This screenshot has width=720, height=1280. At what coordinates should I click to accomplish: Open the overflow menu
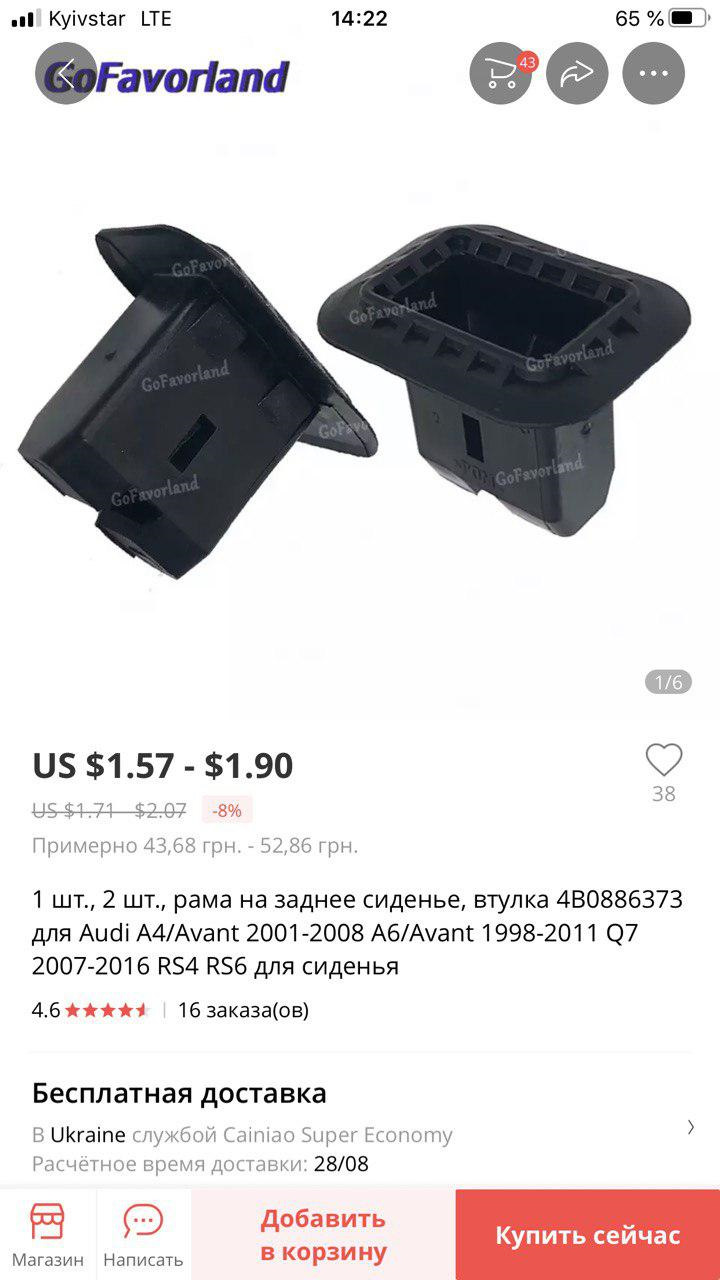pyautogui.click(x=653, y=74)
